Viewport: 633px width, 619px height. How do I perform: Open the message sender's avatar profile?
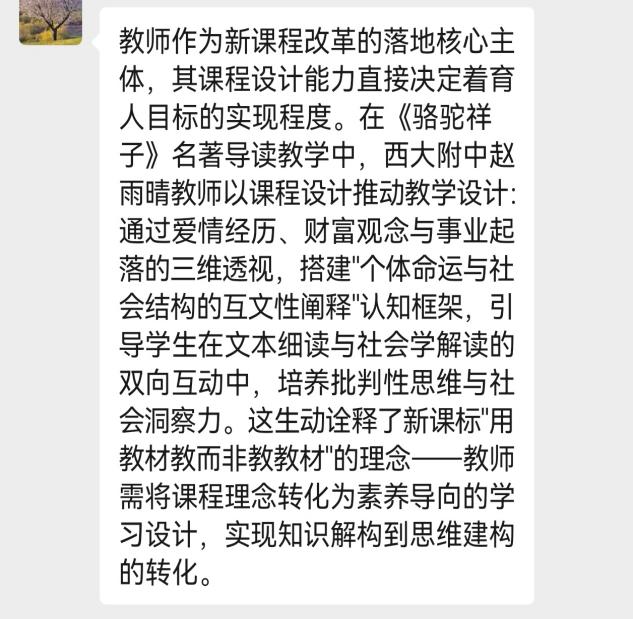tap(50, 21)
